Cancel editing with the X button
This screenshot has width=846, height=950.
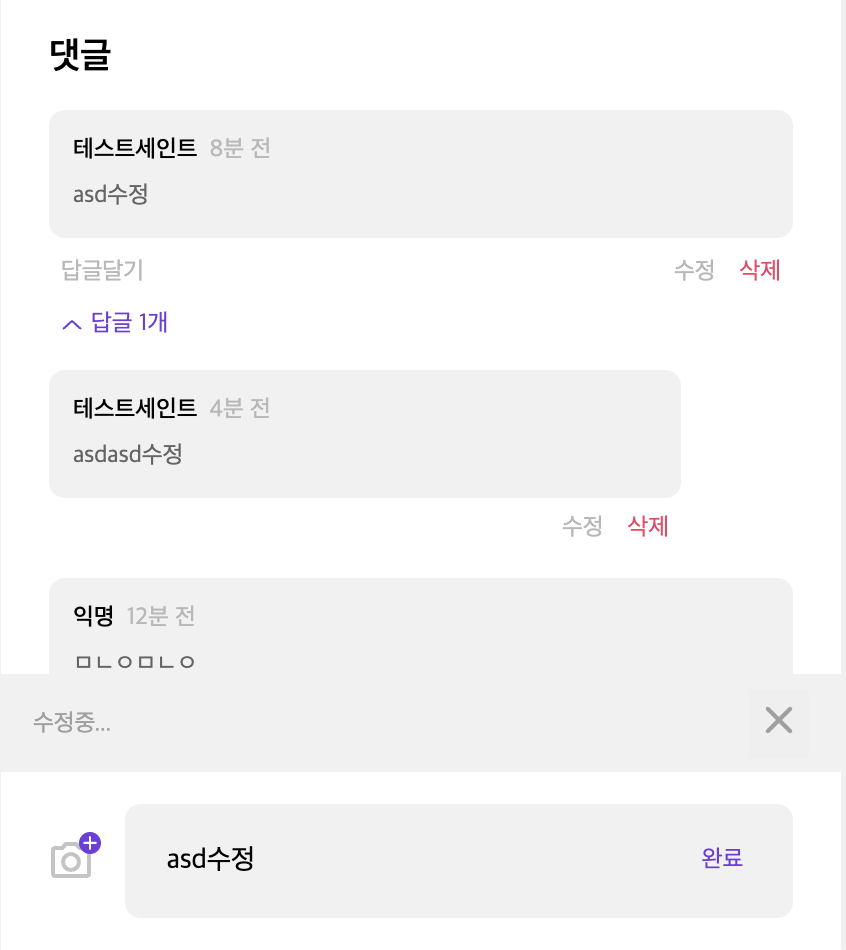778,720
